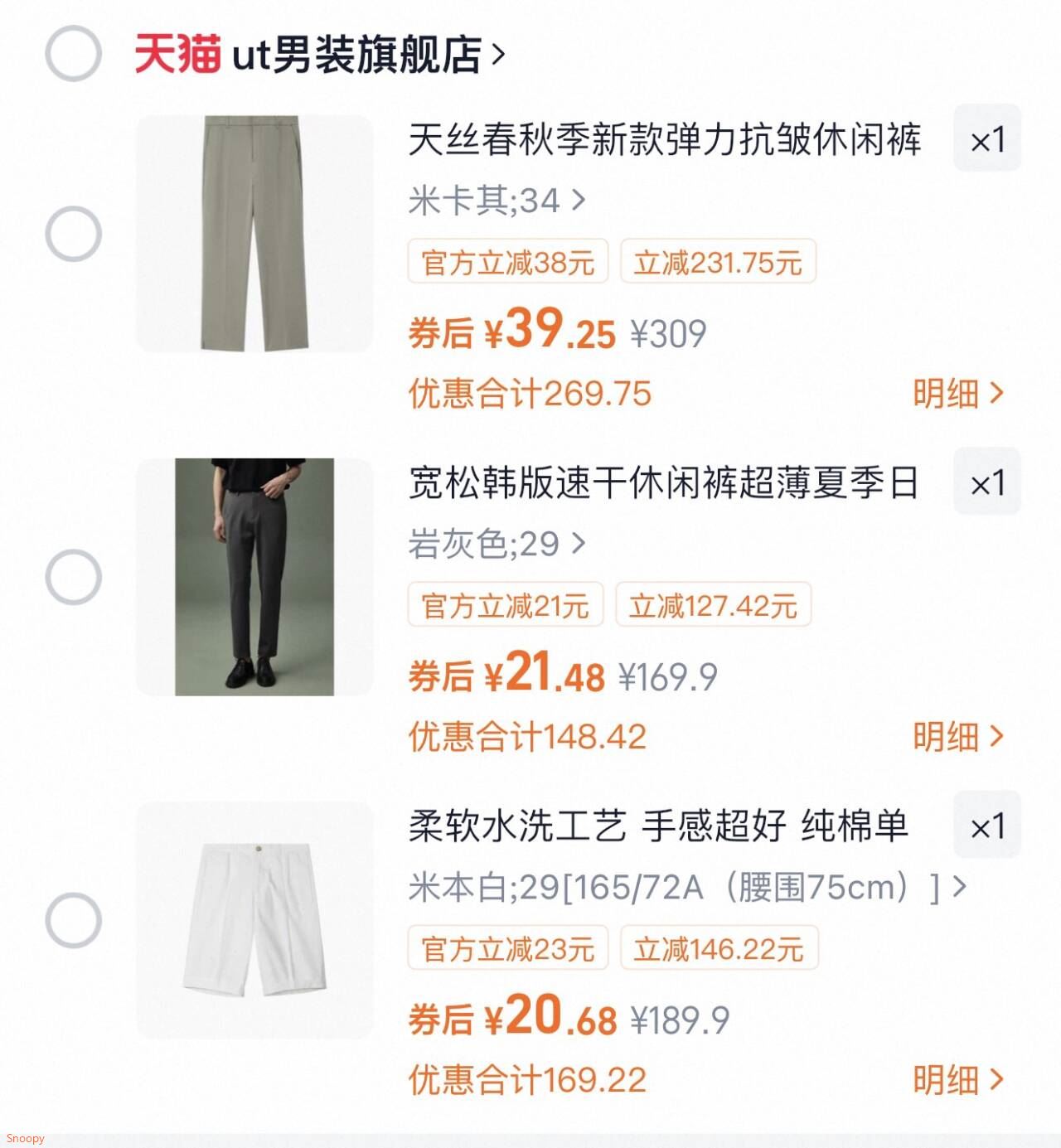1061x1148 pixels.
Task: Select the checkbox for the 天丝 pants item
Action: [75, 234]
